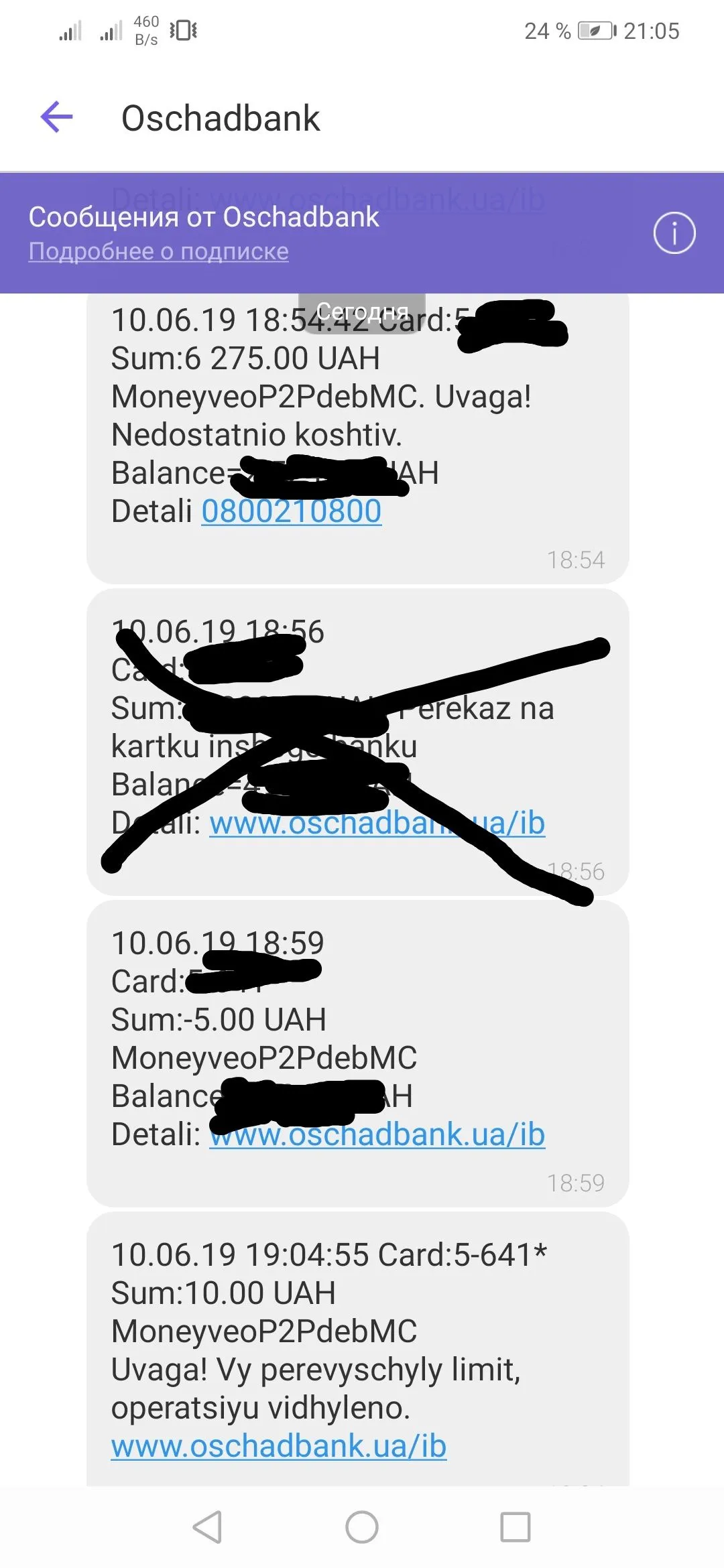The image size is (724, 1568).
Task: Tap the system home button
Action: tap(362, 1527)
